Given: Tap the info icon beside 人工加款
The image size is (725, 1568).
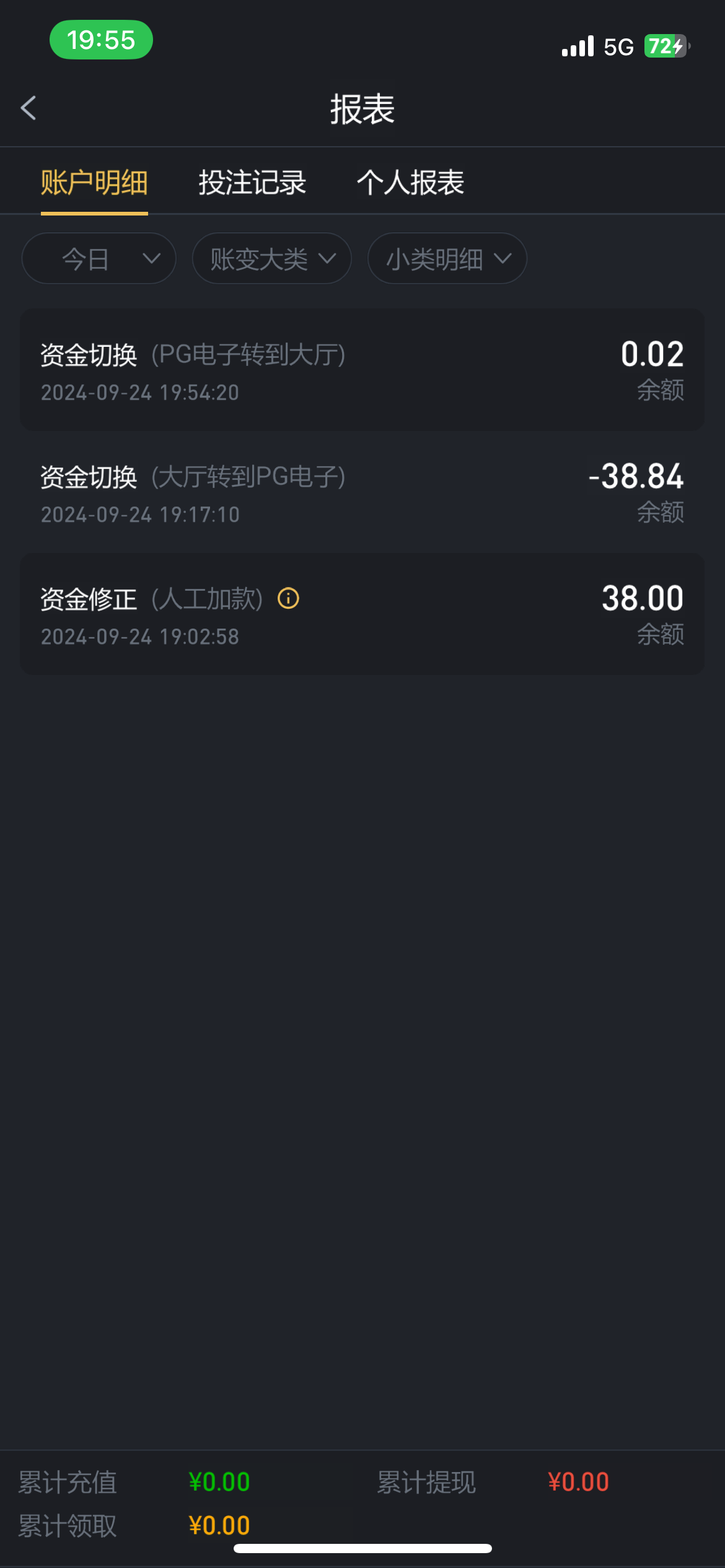Looking at the screenshot, I should click(289, 599).
